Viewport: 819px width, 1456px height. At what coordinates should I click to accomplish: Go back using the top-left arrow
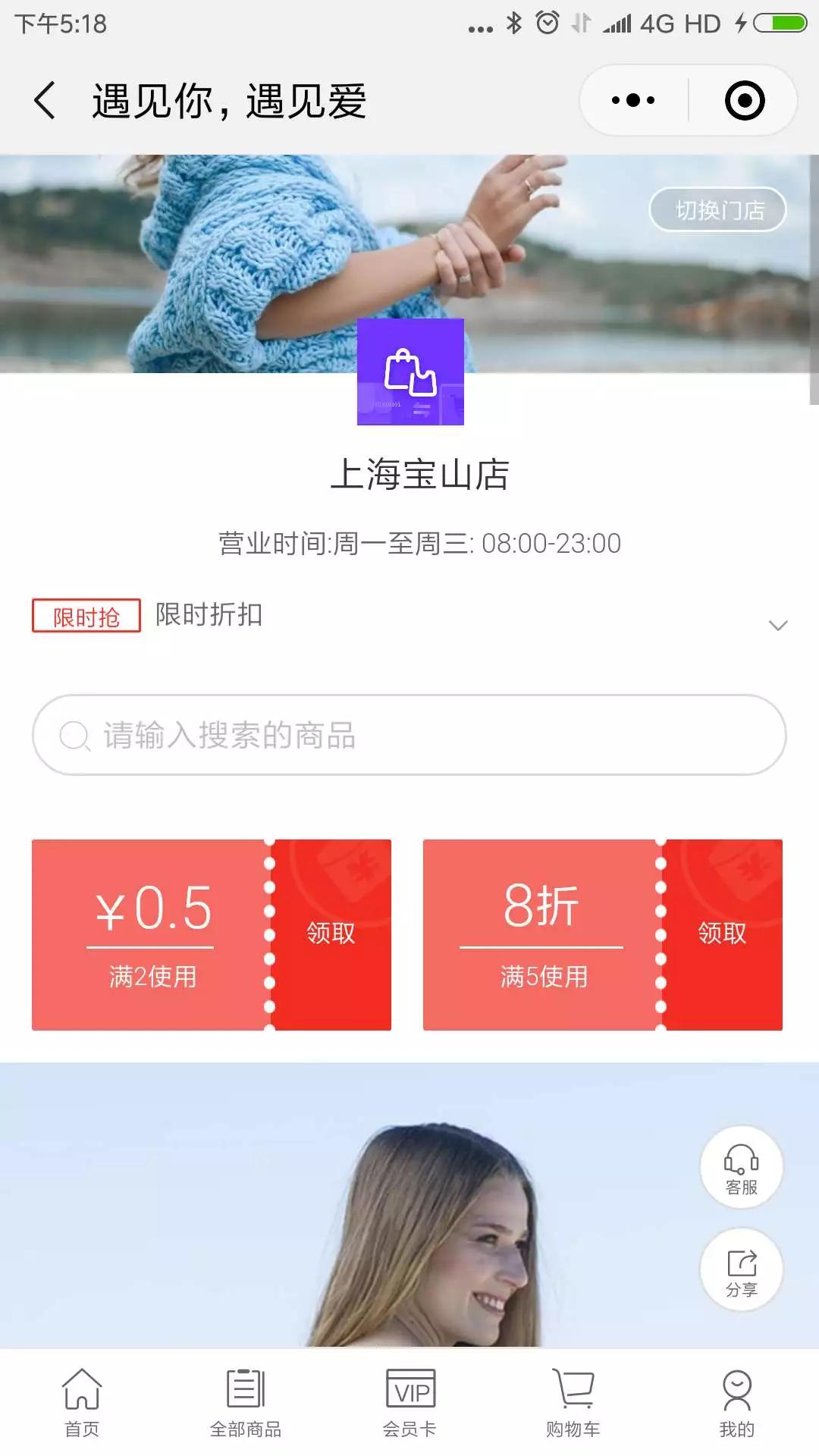[x=45, y=101]
